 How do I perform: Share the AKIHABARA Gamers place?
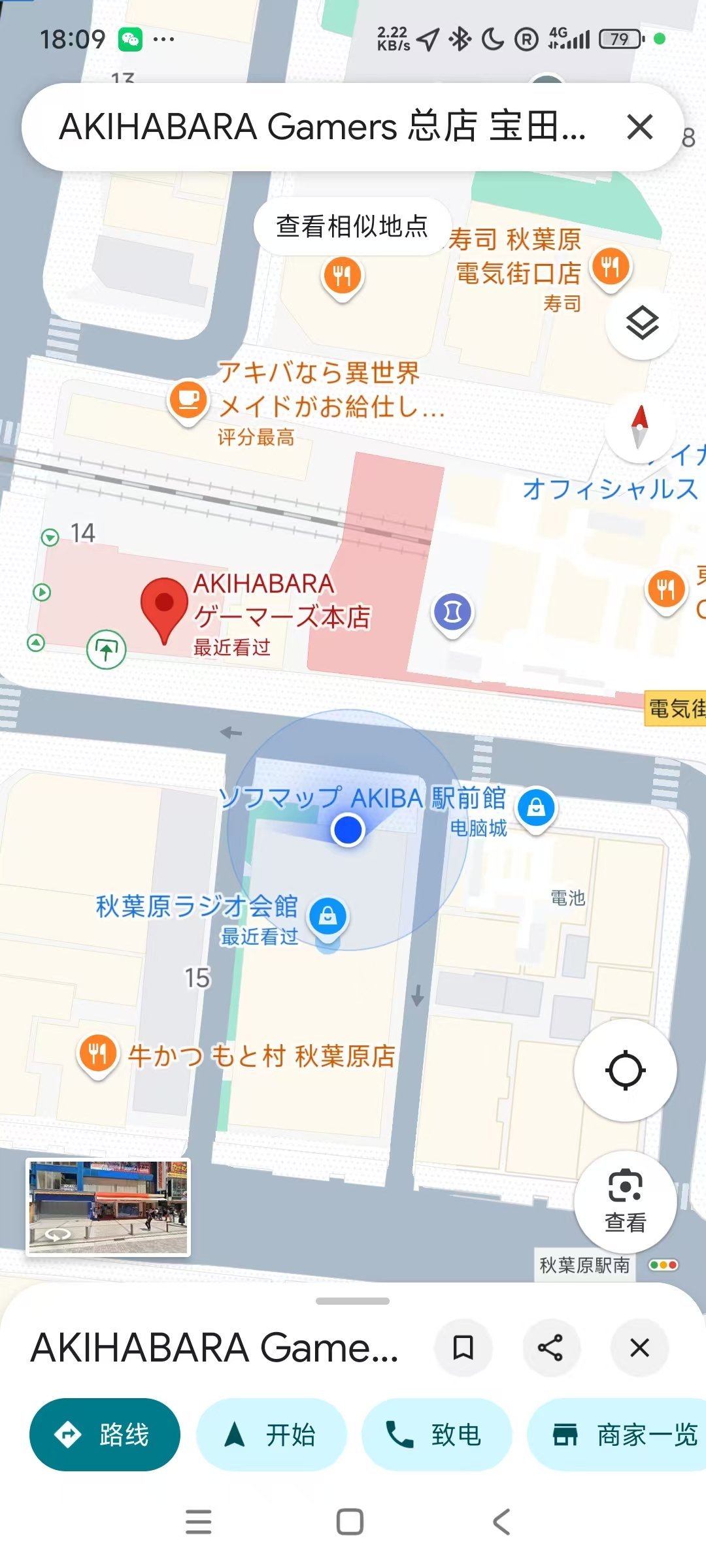coord(551,1347)
